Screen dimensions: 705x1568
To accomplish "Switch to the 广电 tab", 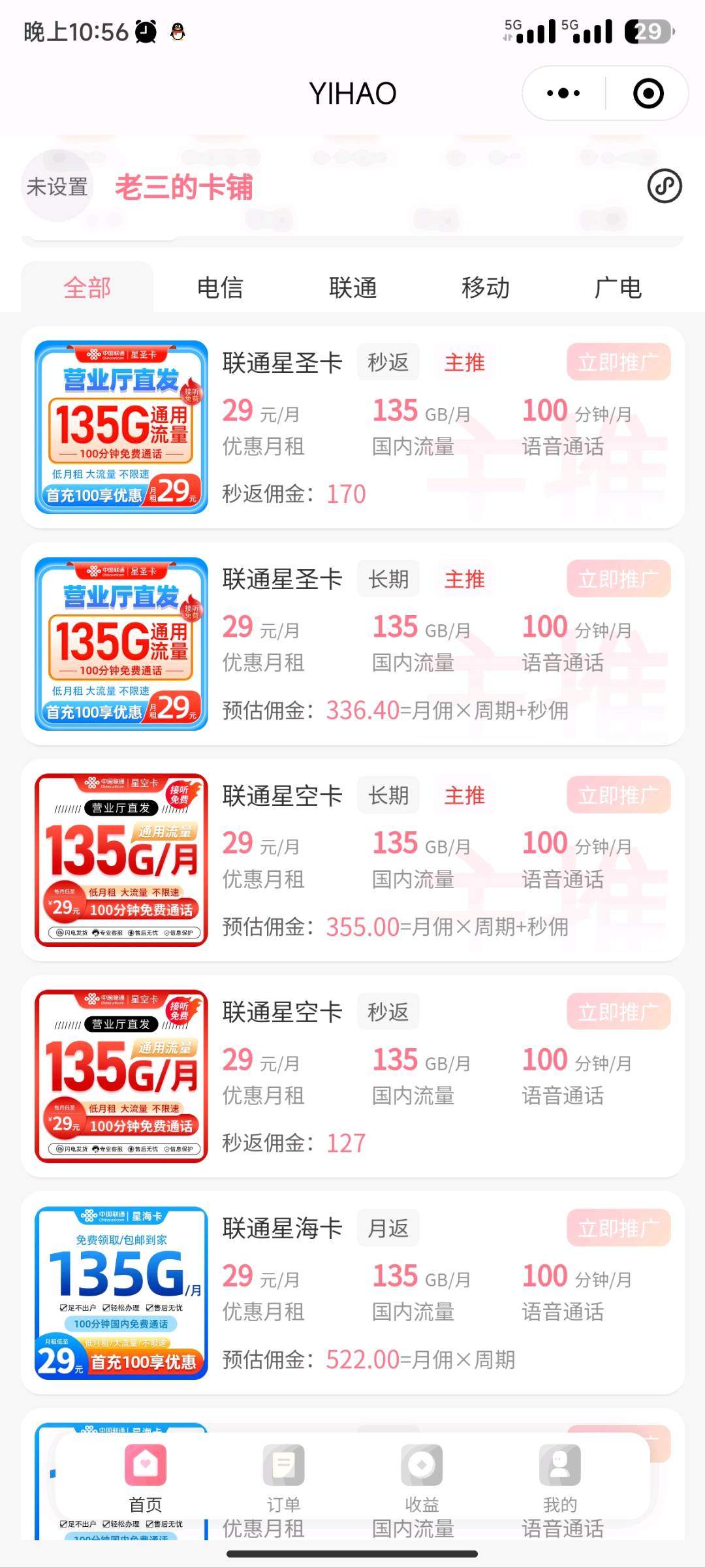I will (x=618, y=287).
